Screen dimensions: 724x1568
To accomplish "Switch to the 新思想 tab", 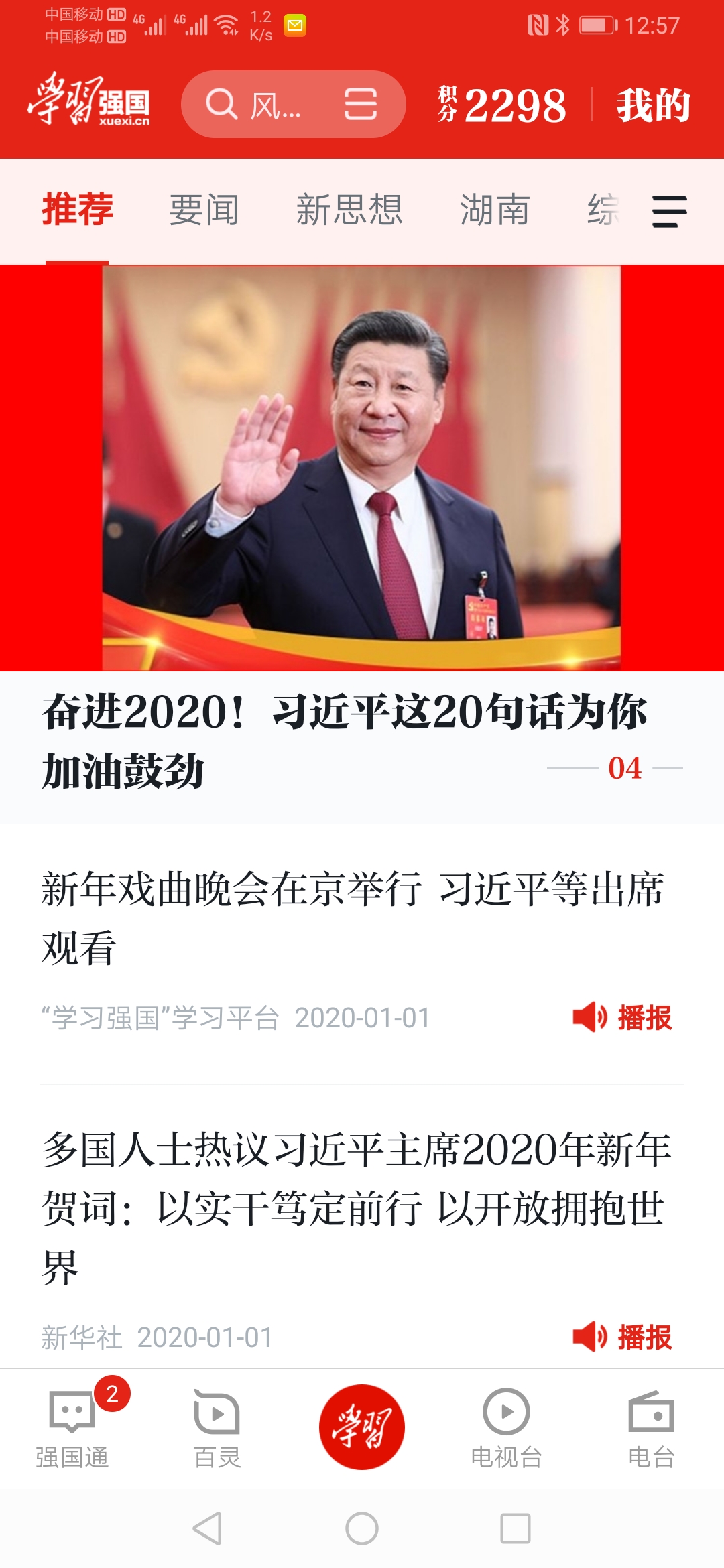I will (x=349, y=210).
